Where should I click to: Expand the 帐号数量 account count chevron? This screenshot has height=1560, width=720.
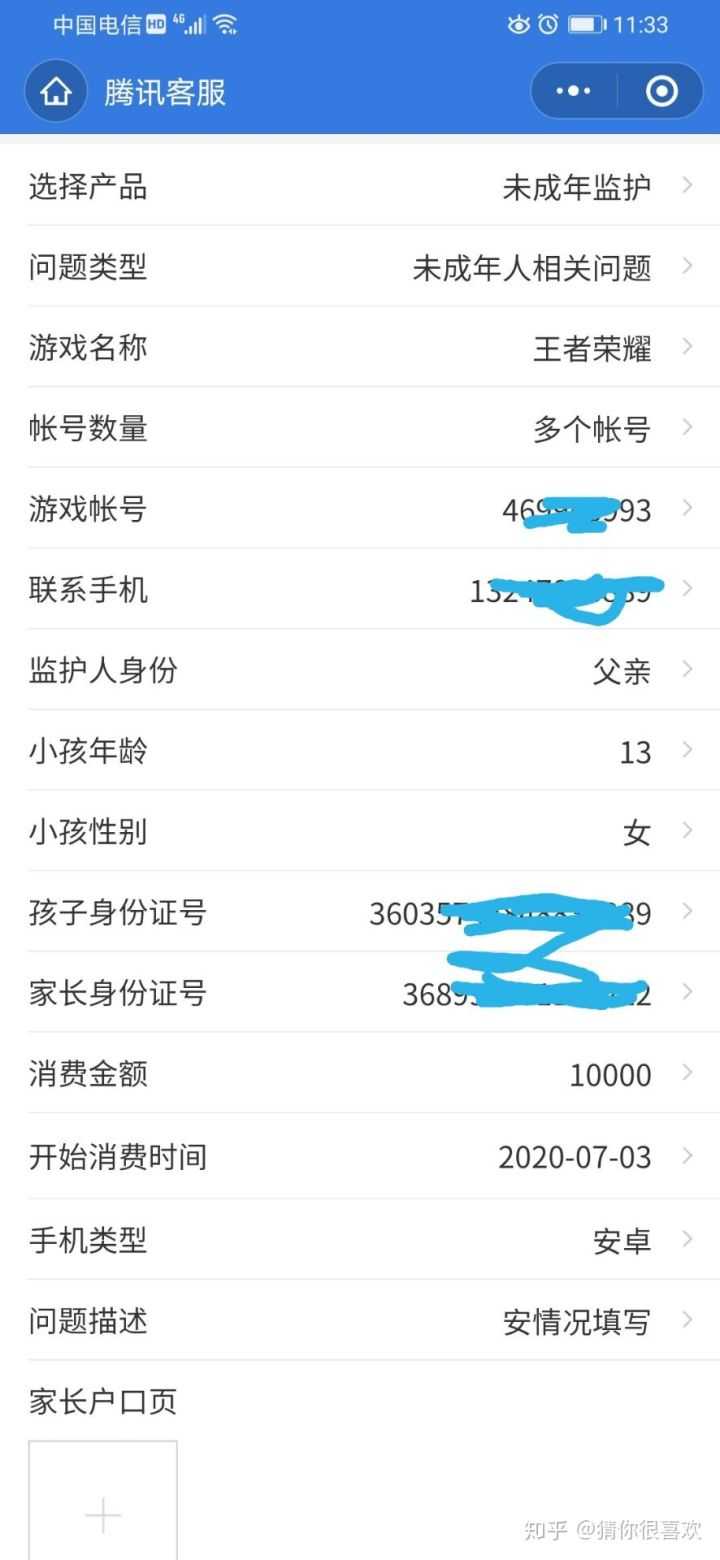pyautogui.click(x=684, y=428)
